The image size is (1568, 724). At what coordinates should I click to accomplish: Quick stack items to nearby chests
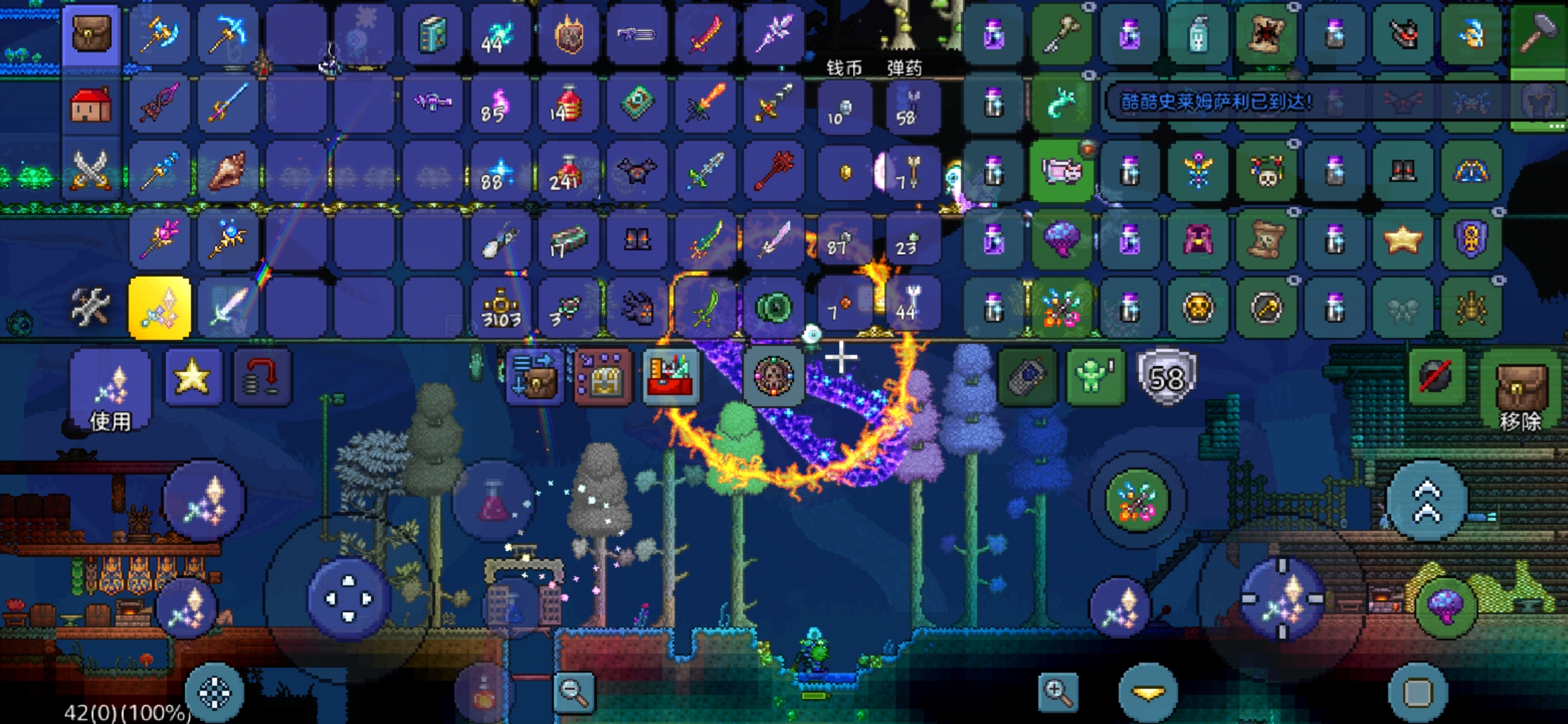(602, 377)
